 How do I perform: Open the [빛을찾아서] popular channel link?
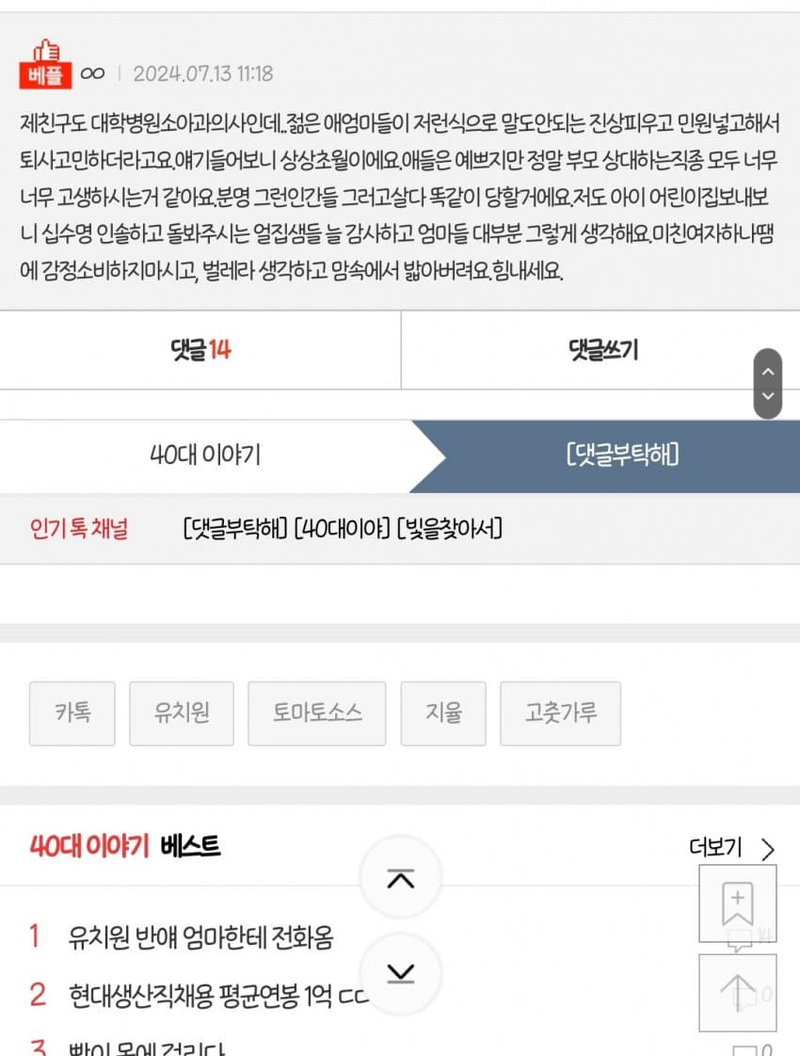click(x=449, y=528)
